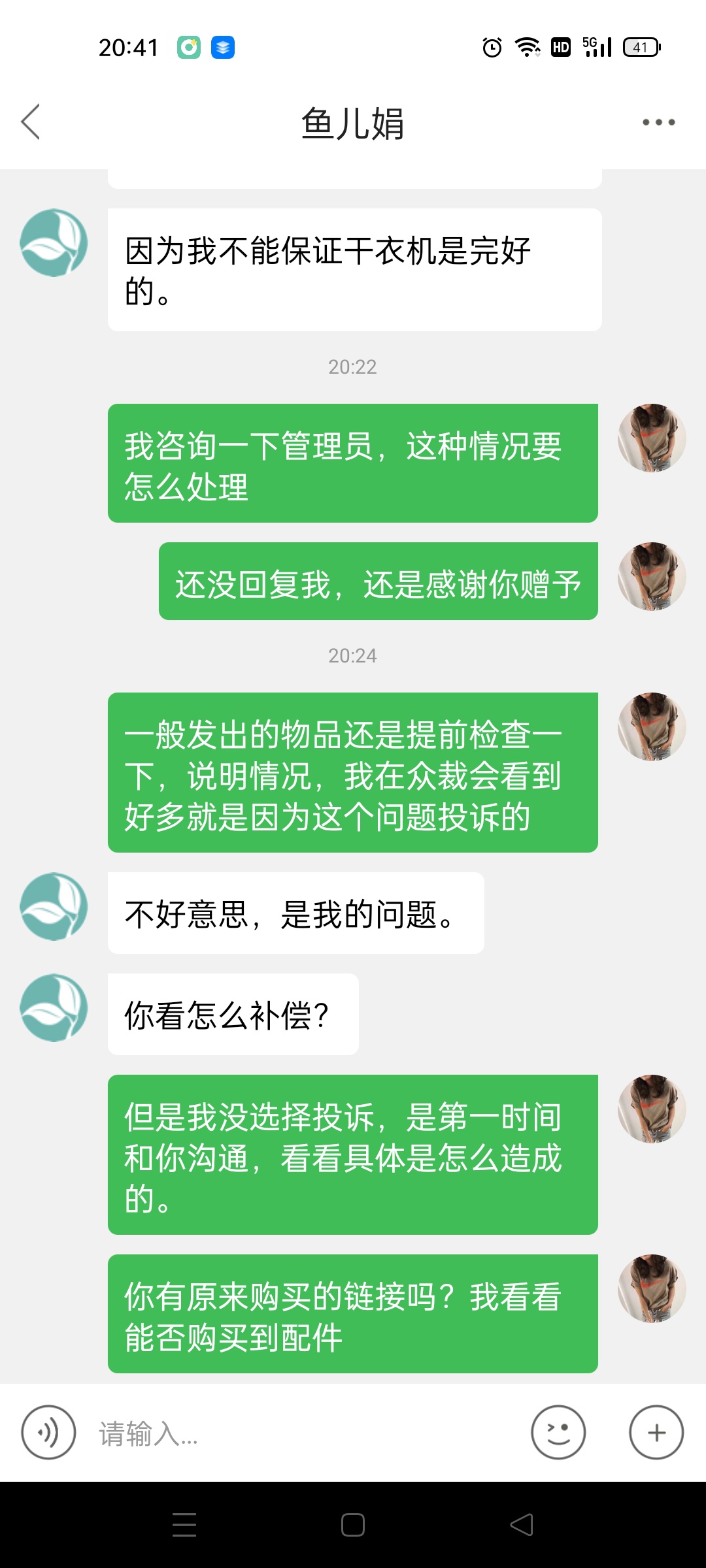The height and width of the screenshot is (1568, 706).
Task: View the profile of contact next to 你看怎么补偿
Action: (54, 1008)
